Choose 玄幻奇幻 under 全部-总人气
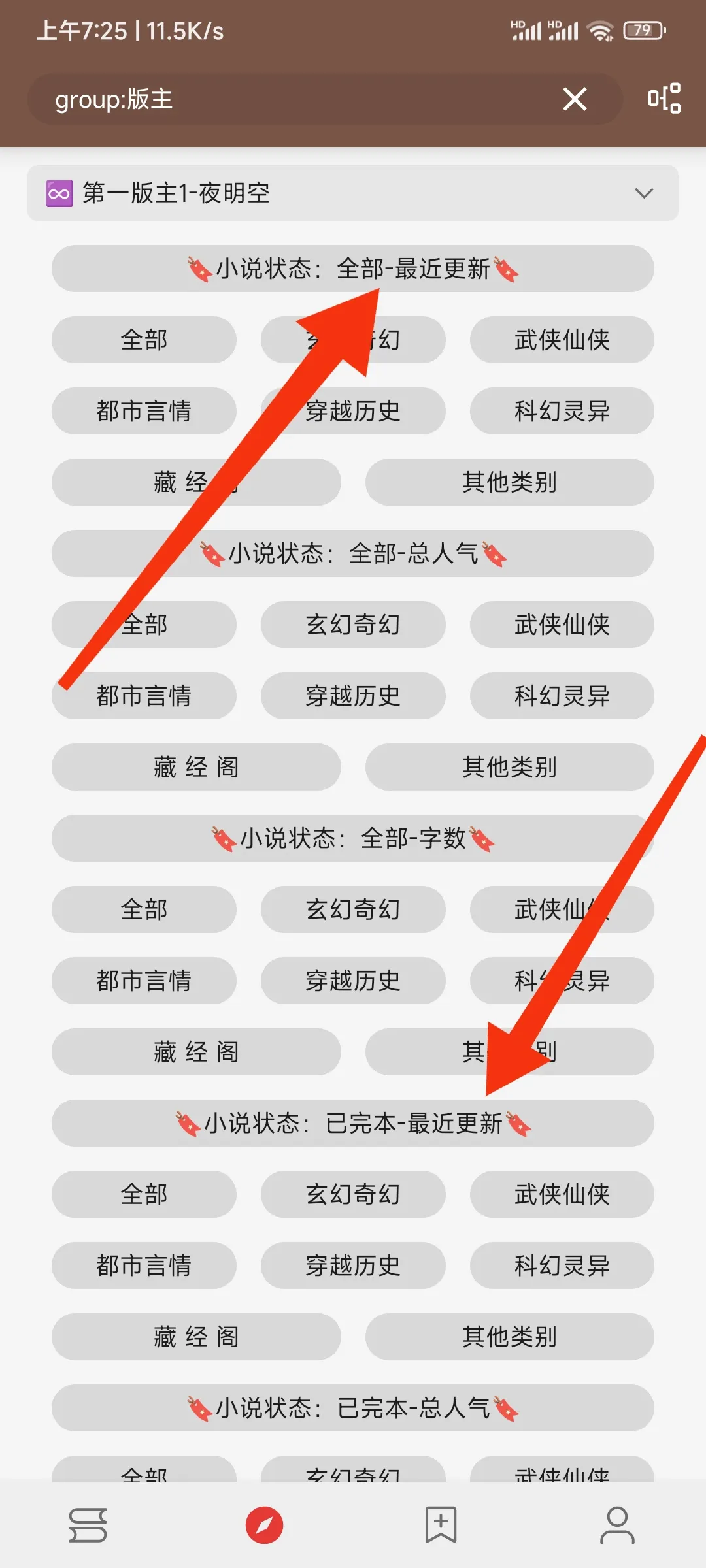Image resolution: width=706 pixels, height=1568 pixels. point(353,625)
